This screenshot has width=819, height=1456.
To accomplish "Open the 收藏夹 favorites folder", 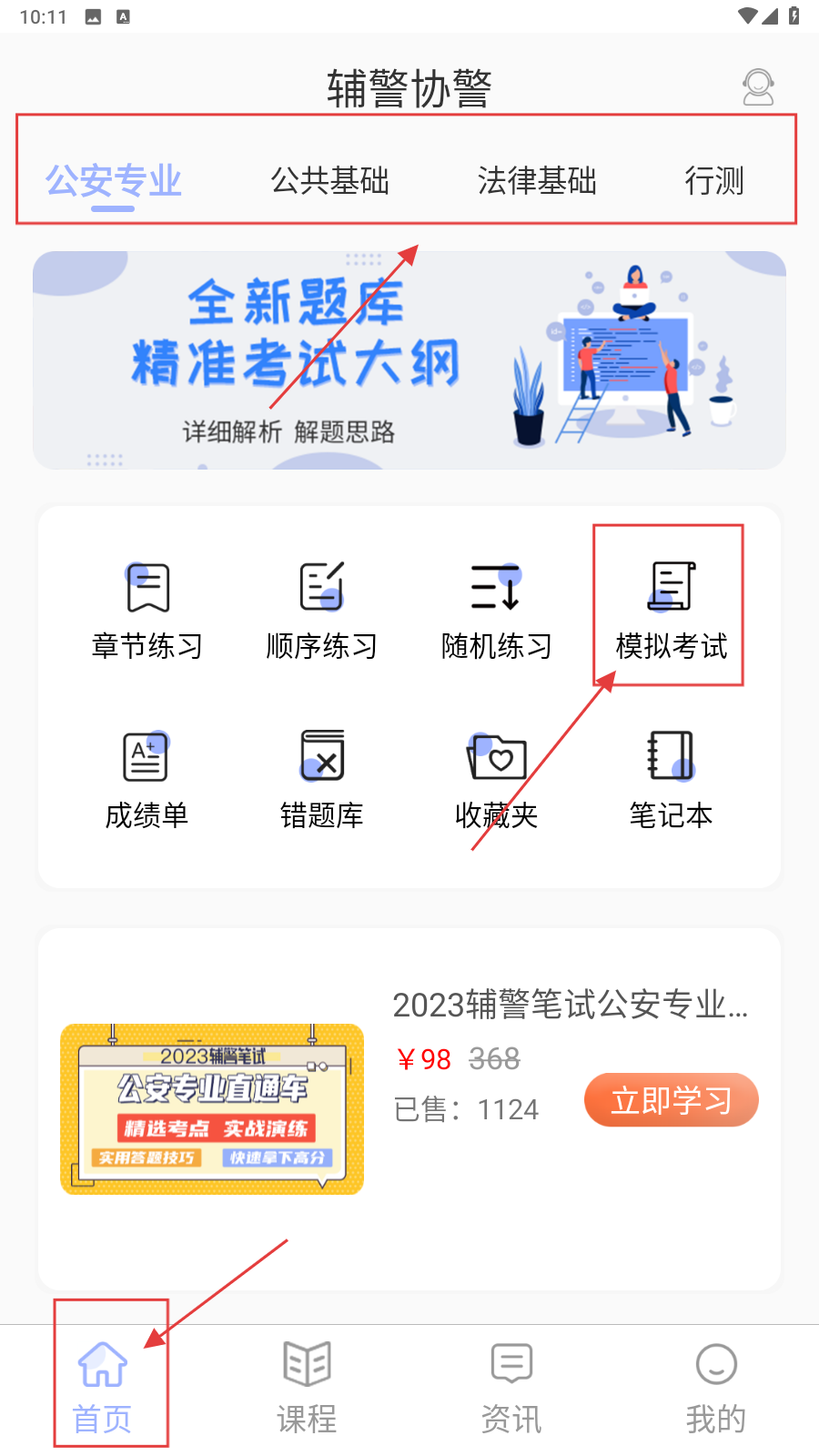I will (x=497, y=779).
